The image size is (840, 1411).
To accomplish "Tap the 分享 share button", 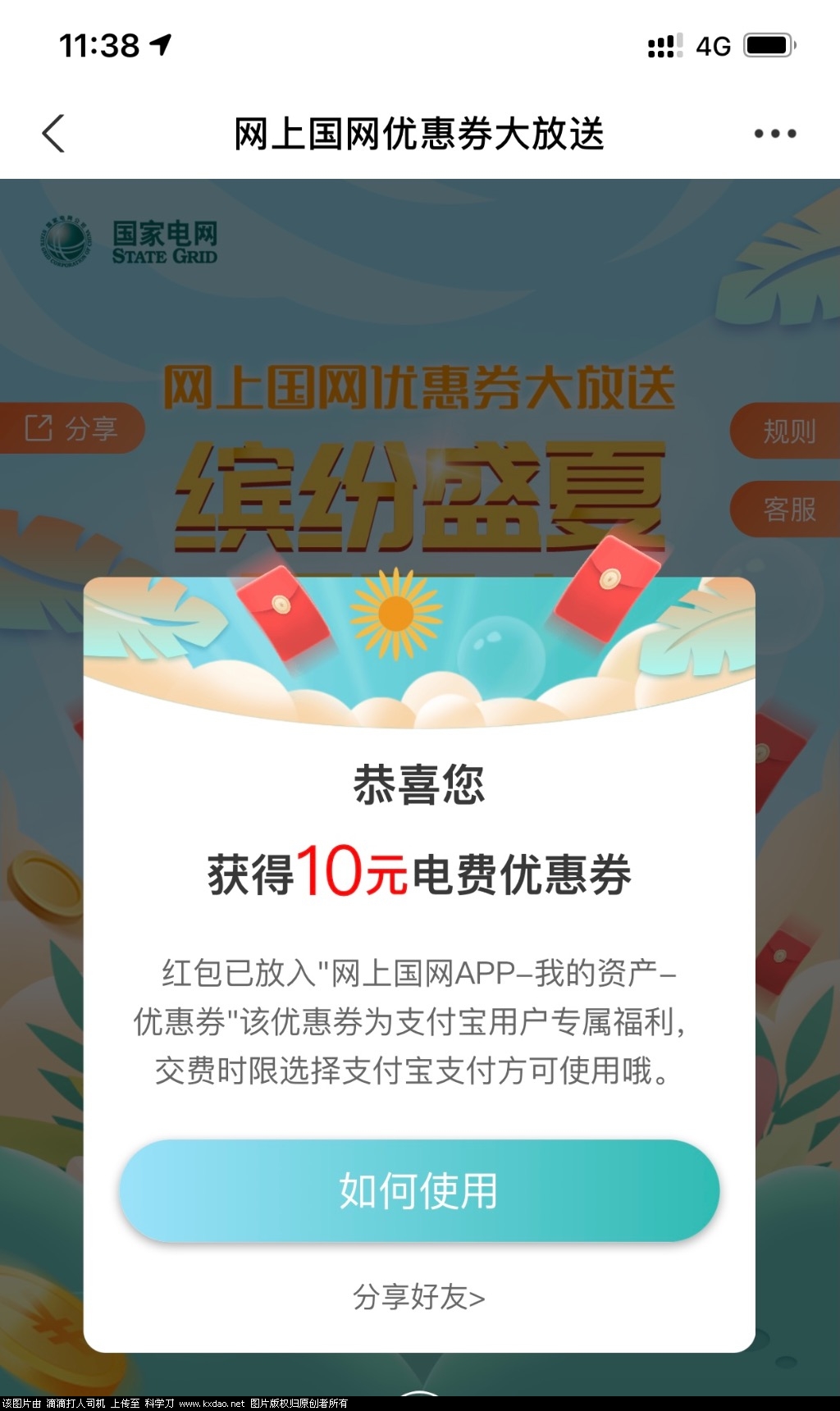I will pos(72,428).
